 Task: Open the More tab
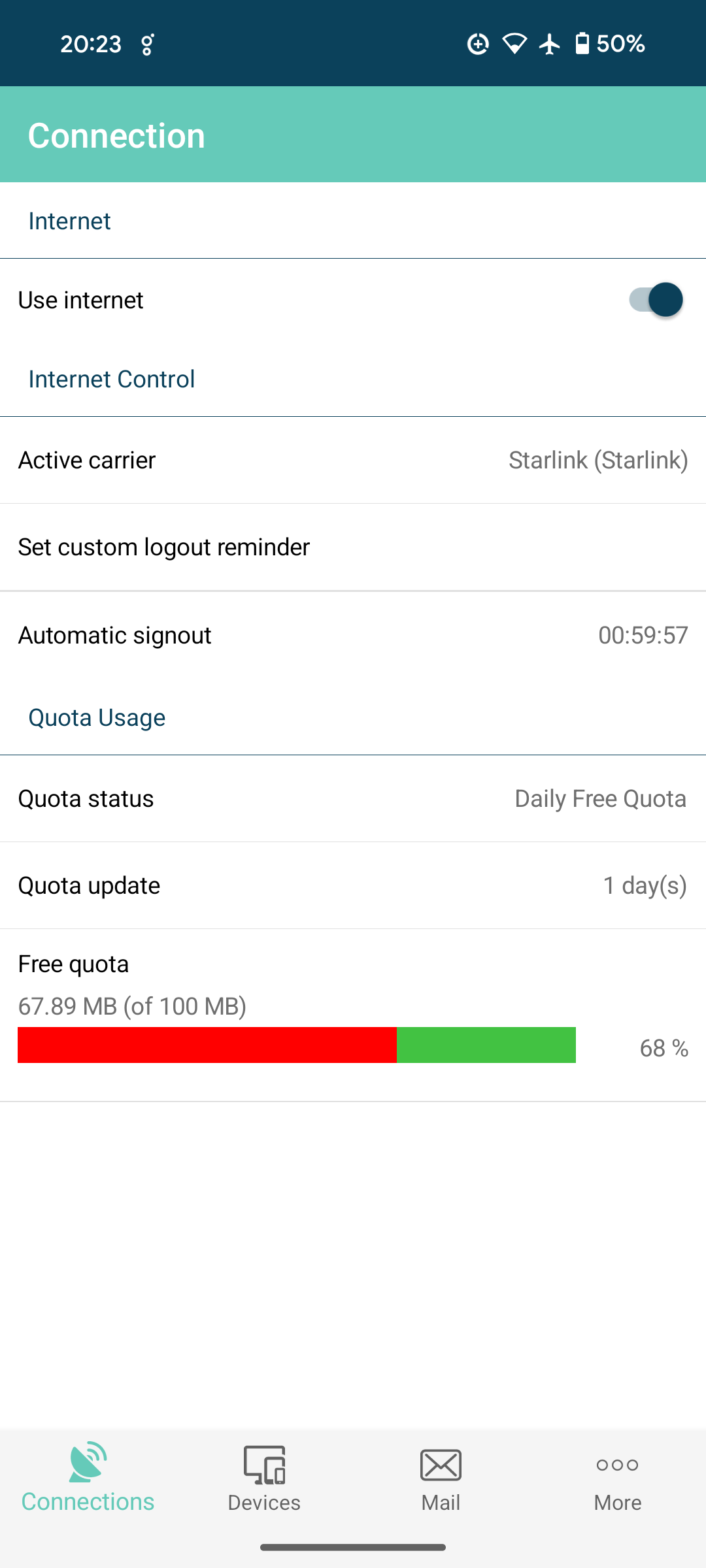coord(617,1479)
